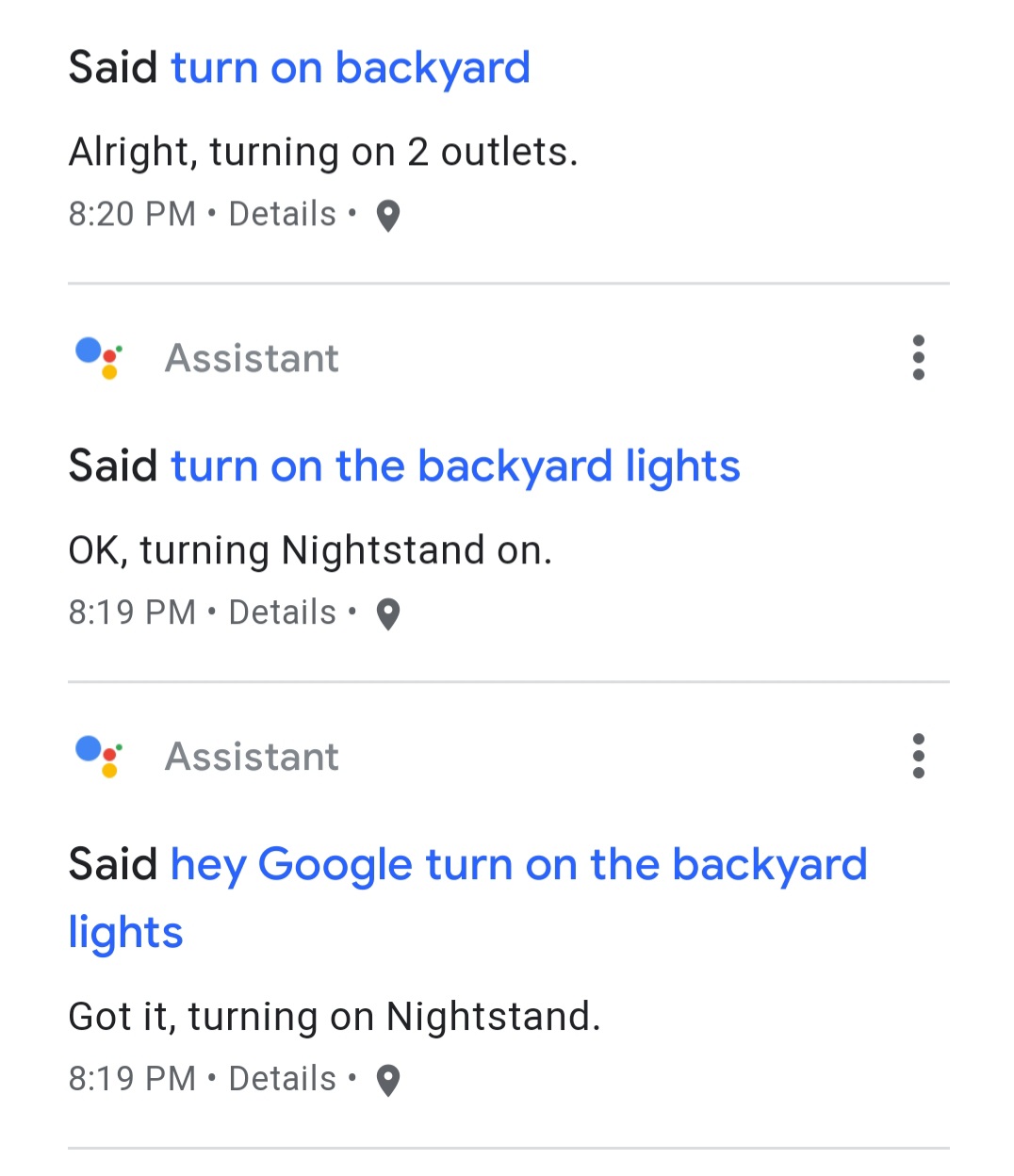1014x1176 pixels.
Task: Click the hey Google turn on the backyard lights query
Action: click(517, 864)
